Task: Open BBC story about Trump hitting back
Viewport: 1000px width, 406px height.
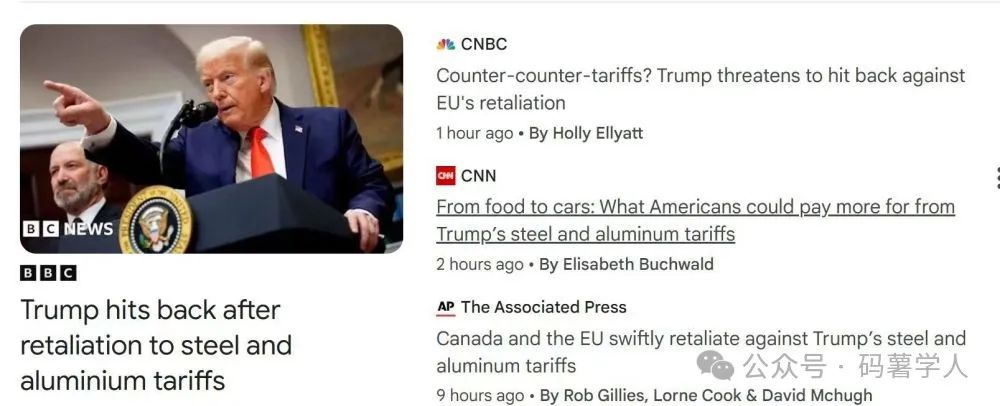Action: click(156, 345)
